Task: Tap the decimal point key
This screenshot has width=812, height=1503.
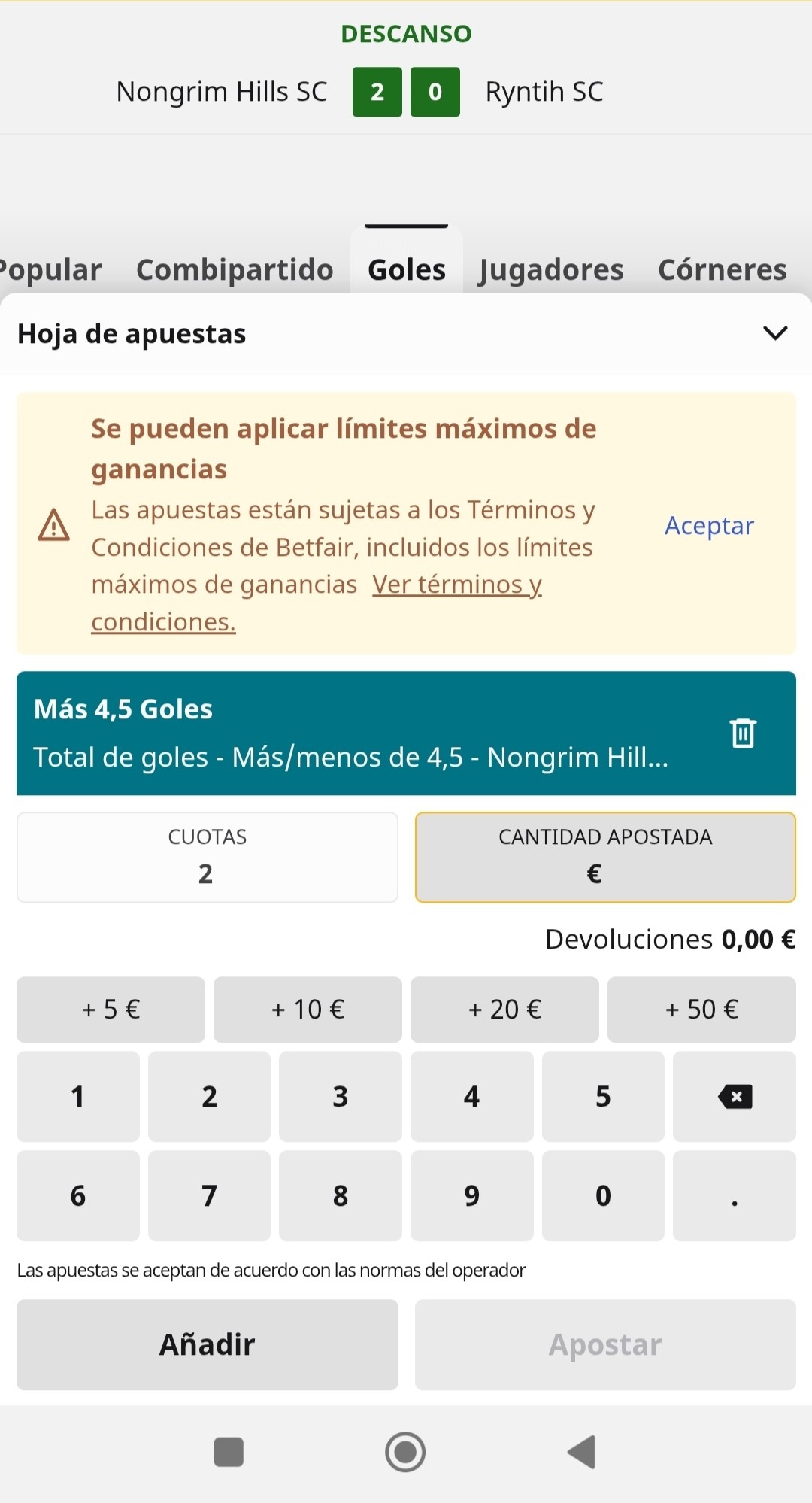Action: pos(735,1195)
